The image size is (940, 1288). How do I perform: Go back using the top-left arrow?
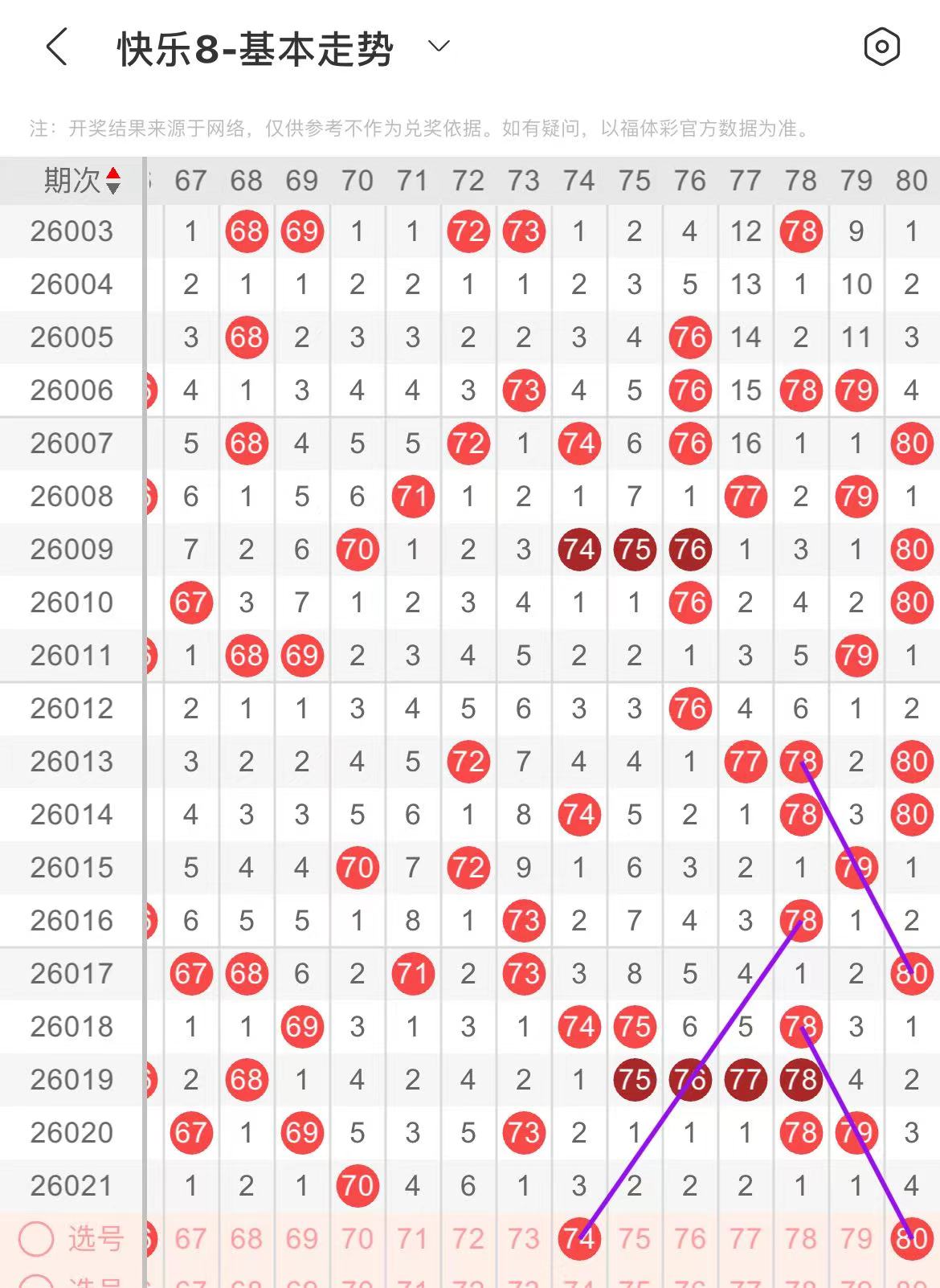pyautogui.click(x=56, y=47)
